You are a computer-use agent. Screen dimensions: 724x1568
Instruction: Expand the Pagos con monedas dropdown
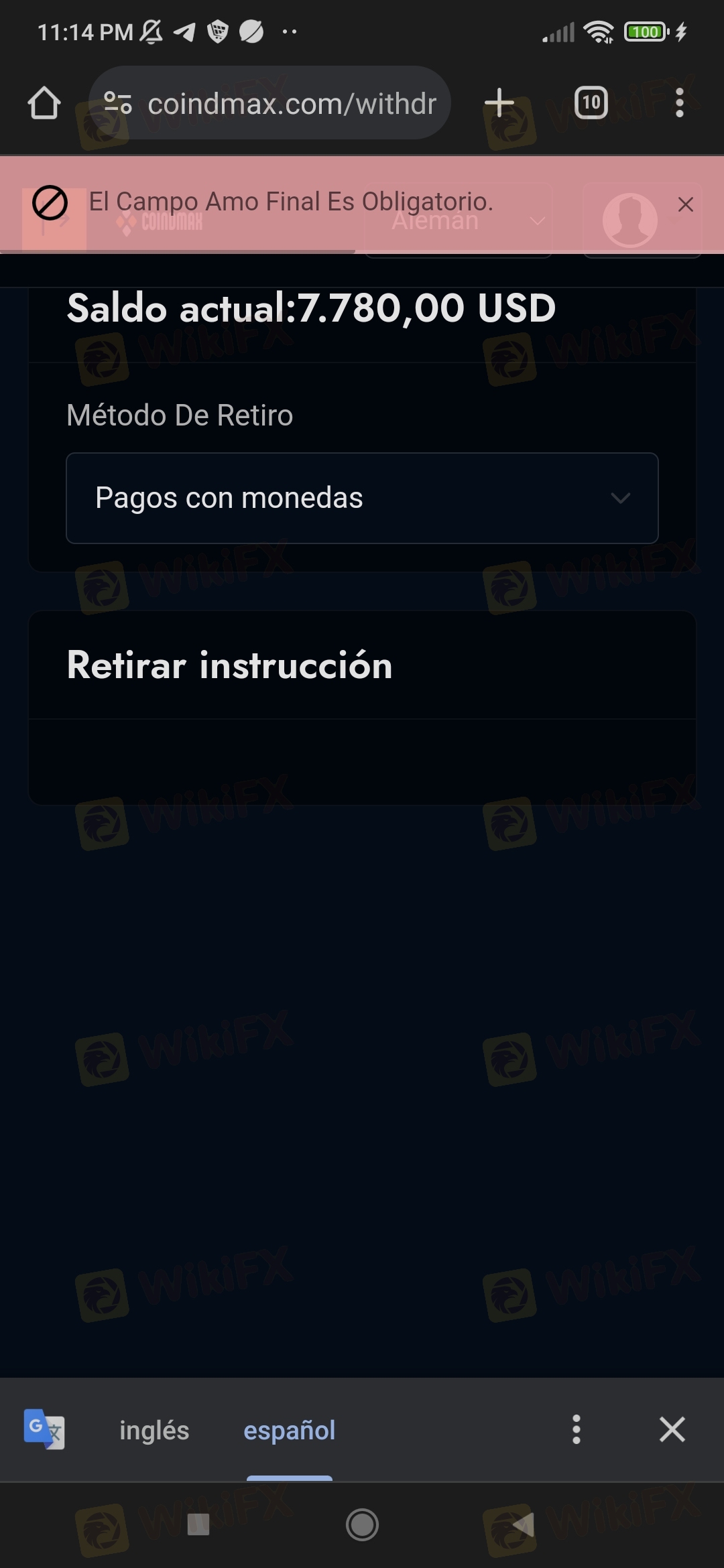[362, 498]
